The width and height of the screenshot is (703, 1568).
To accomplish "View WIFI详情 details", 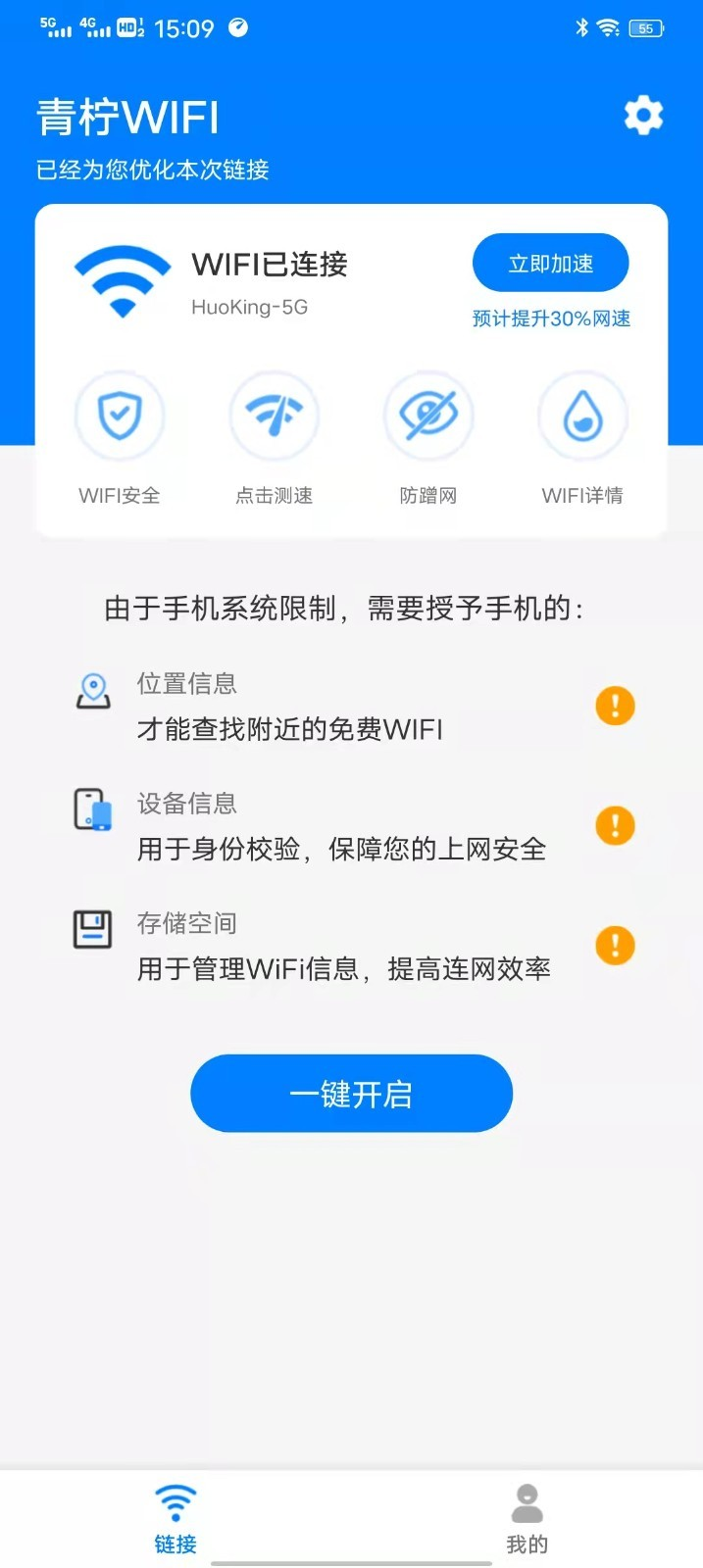I will pyautogui.click(x=582, y=438).
